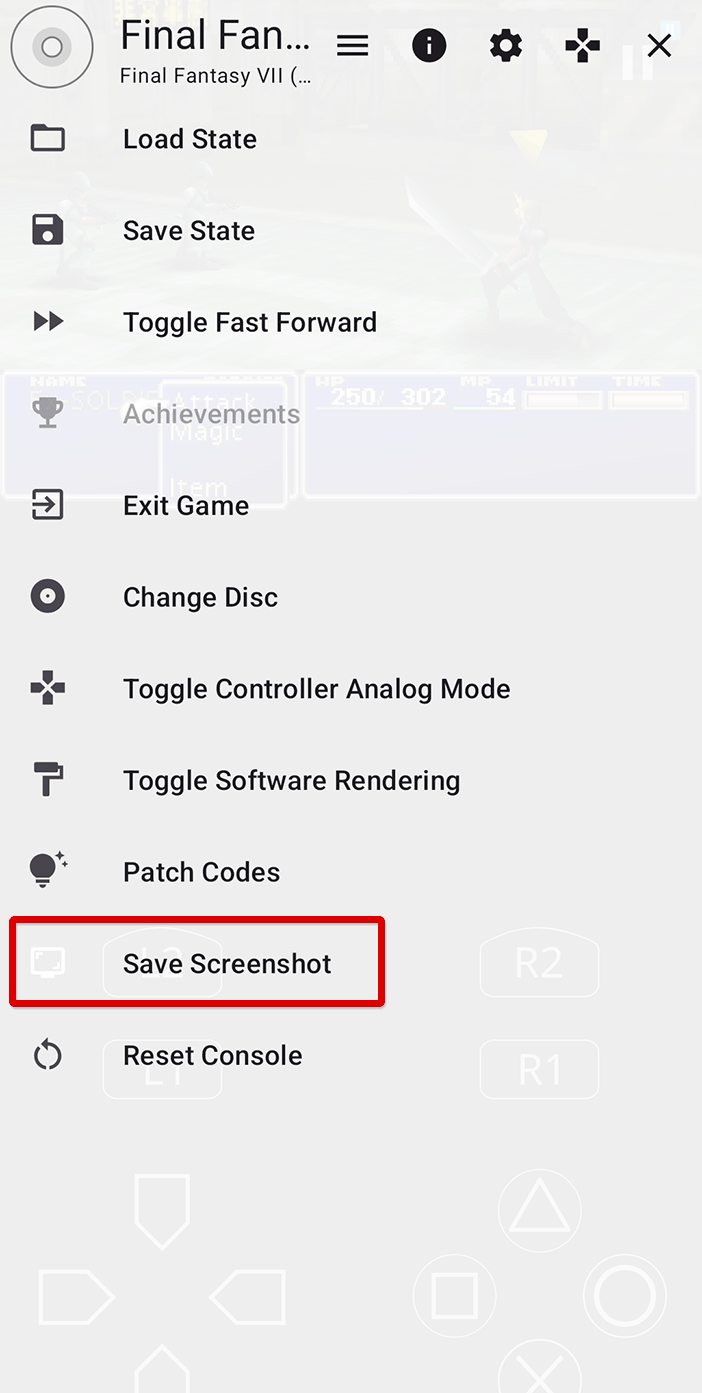This screenshot has height=1393, width=702.
Task: Open the hamburger menu icon
Action: click(352, 46)
